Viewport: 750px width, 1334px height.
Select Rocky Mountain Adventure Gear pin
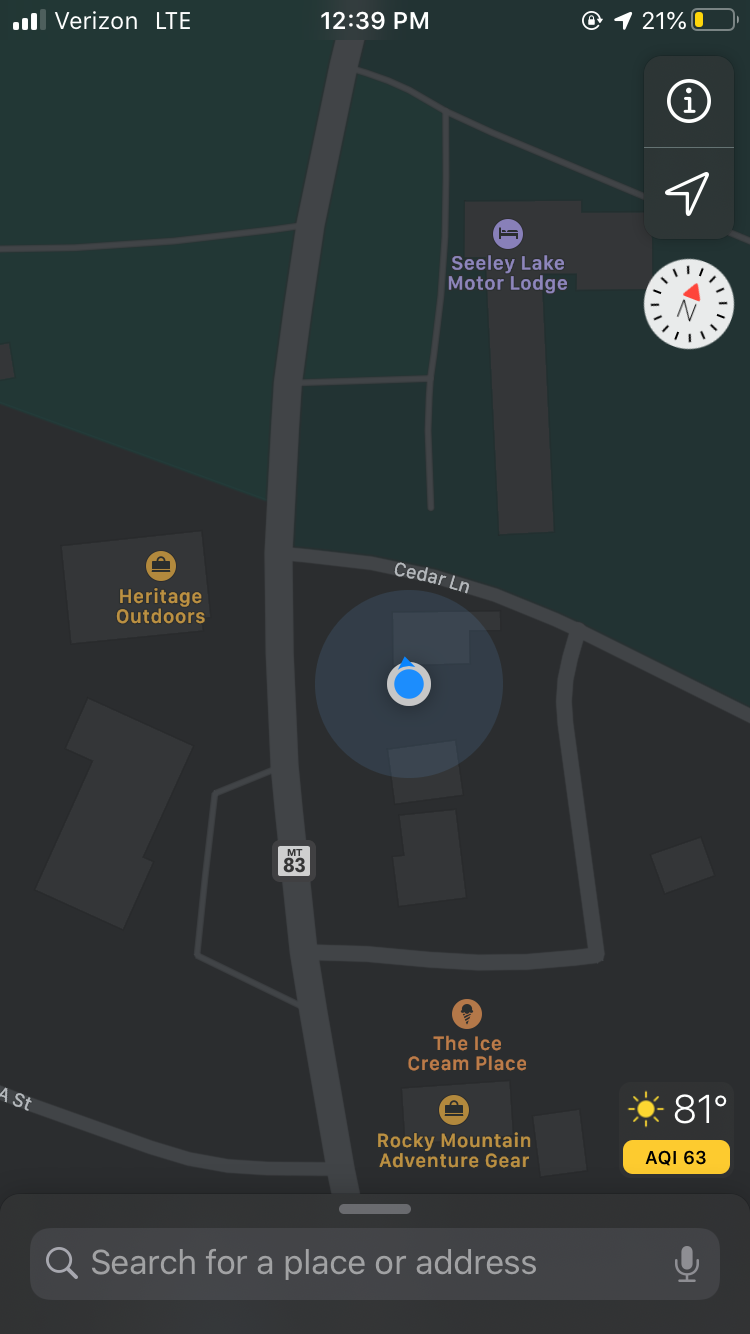pos(454,1108)
